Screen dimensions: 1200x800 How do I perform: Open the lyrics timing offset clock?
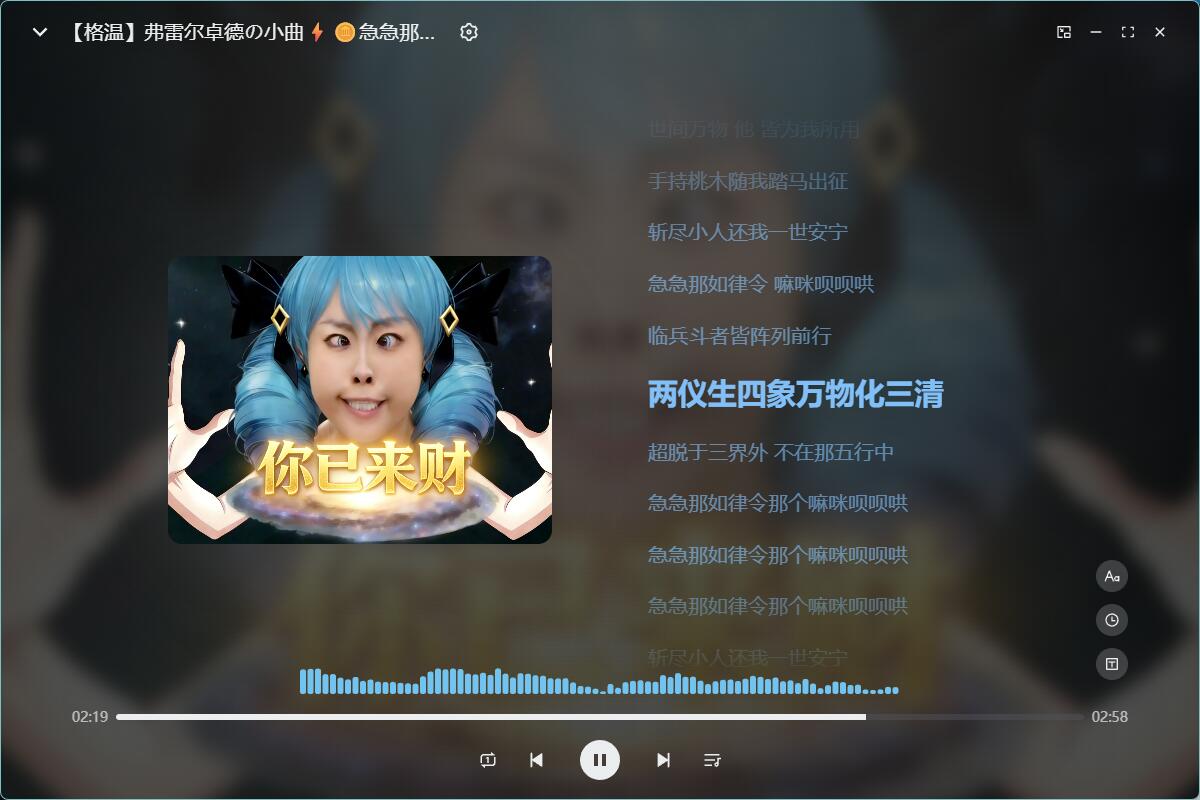point(1112,620)
